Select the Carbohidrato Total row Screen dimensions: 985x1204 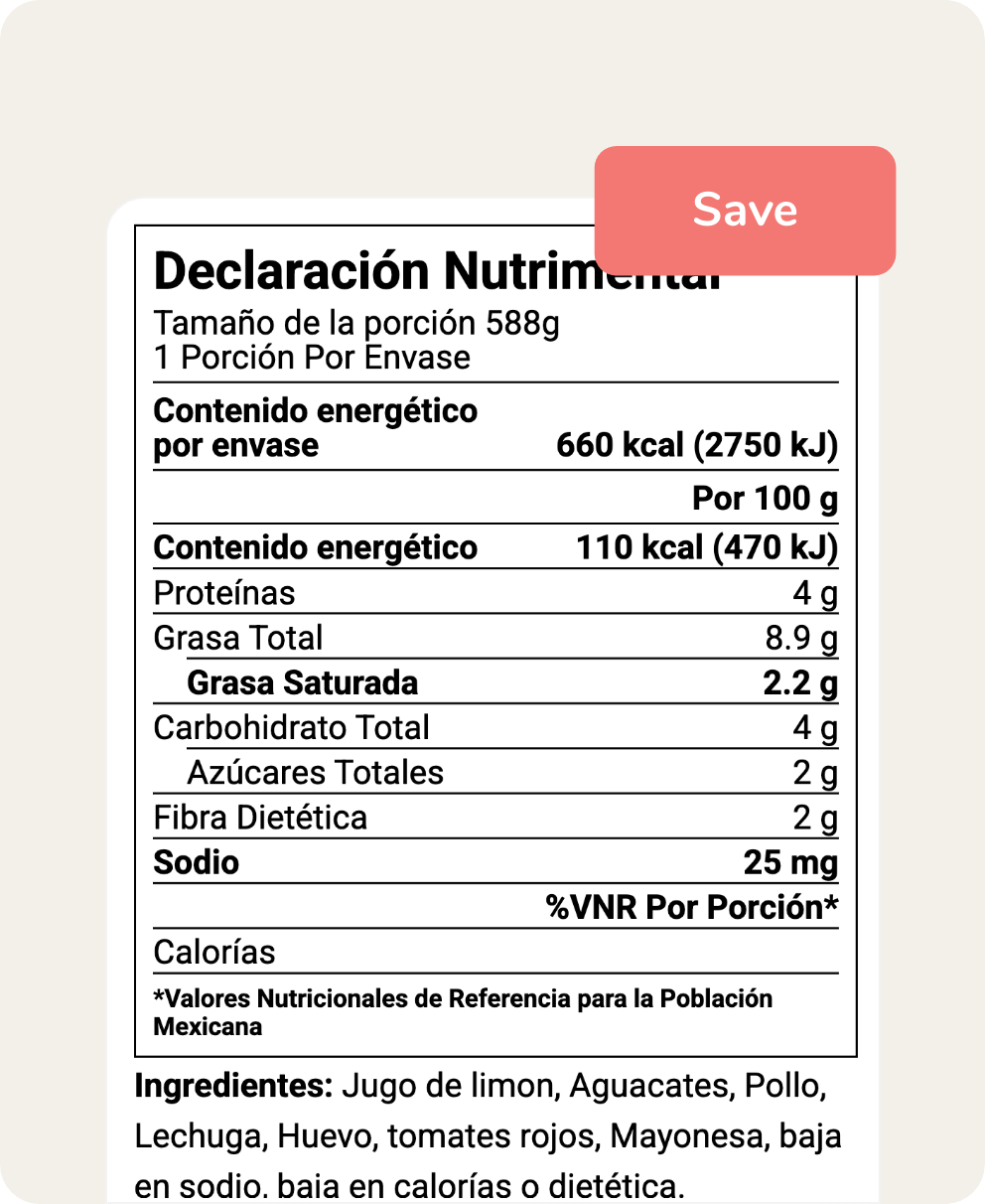pos(494,727)
